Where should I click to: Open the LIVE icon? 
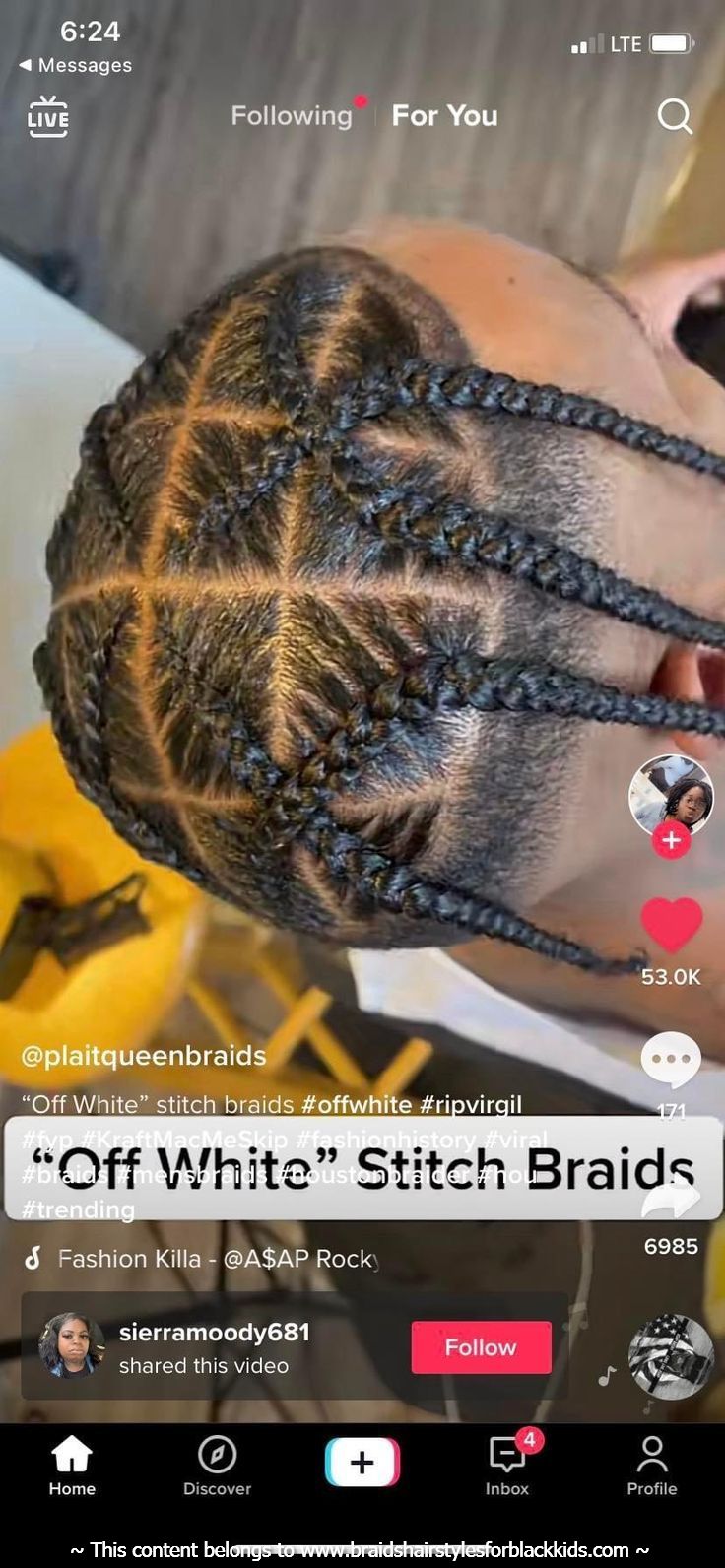point(47,117)
